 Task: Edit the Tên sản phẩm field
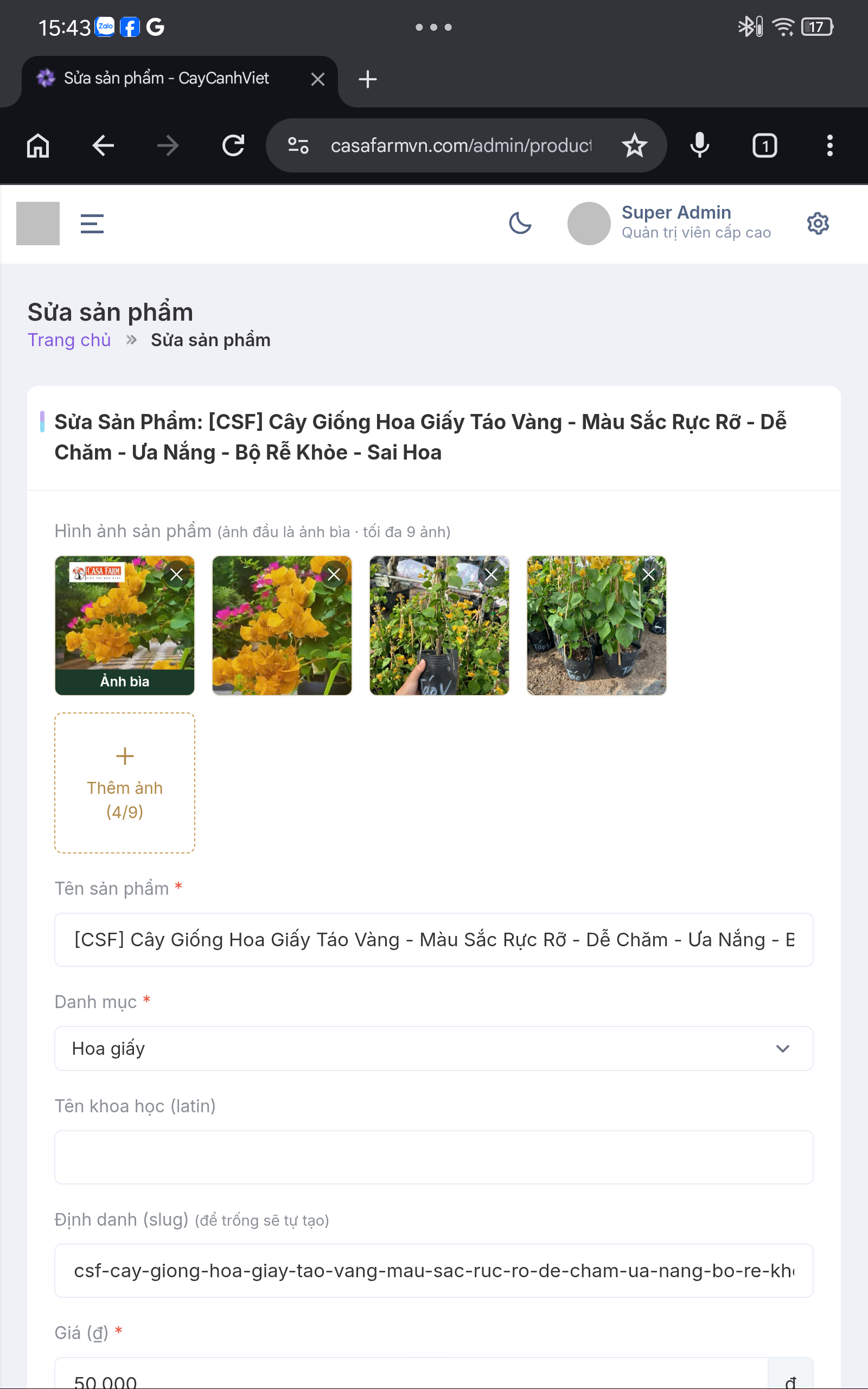[x=433, y=940]
